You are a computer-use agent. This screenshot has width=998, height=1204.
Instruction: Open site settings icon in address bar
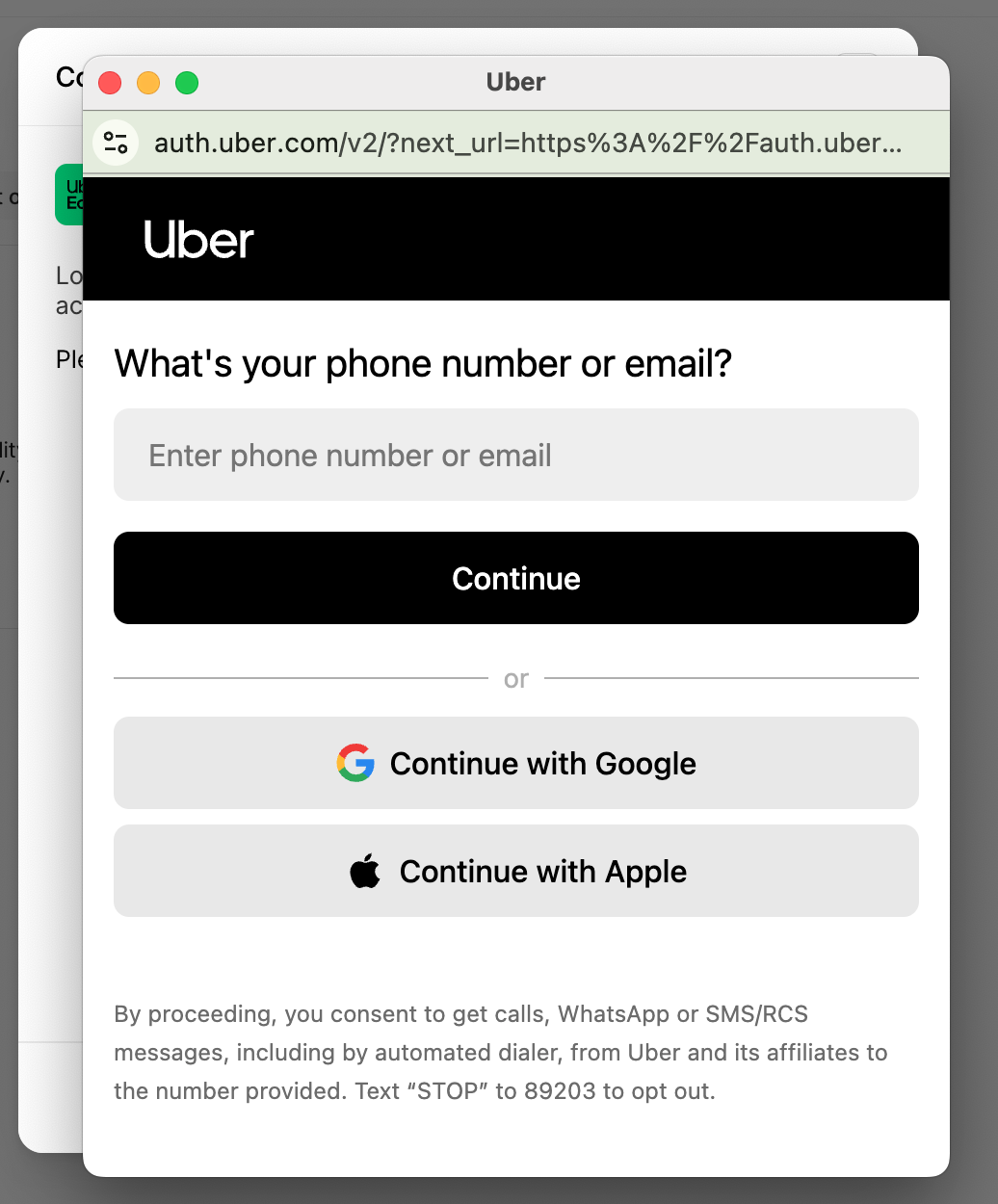click(x=116, y=143)
